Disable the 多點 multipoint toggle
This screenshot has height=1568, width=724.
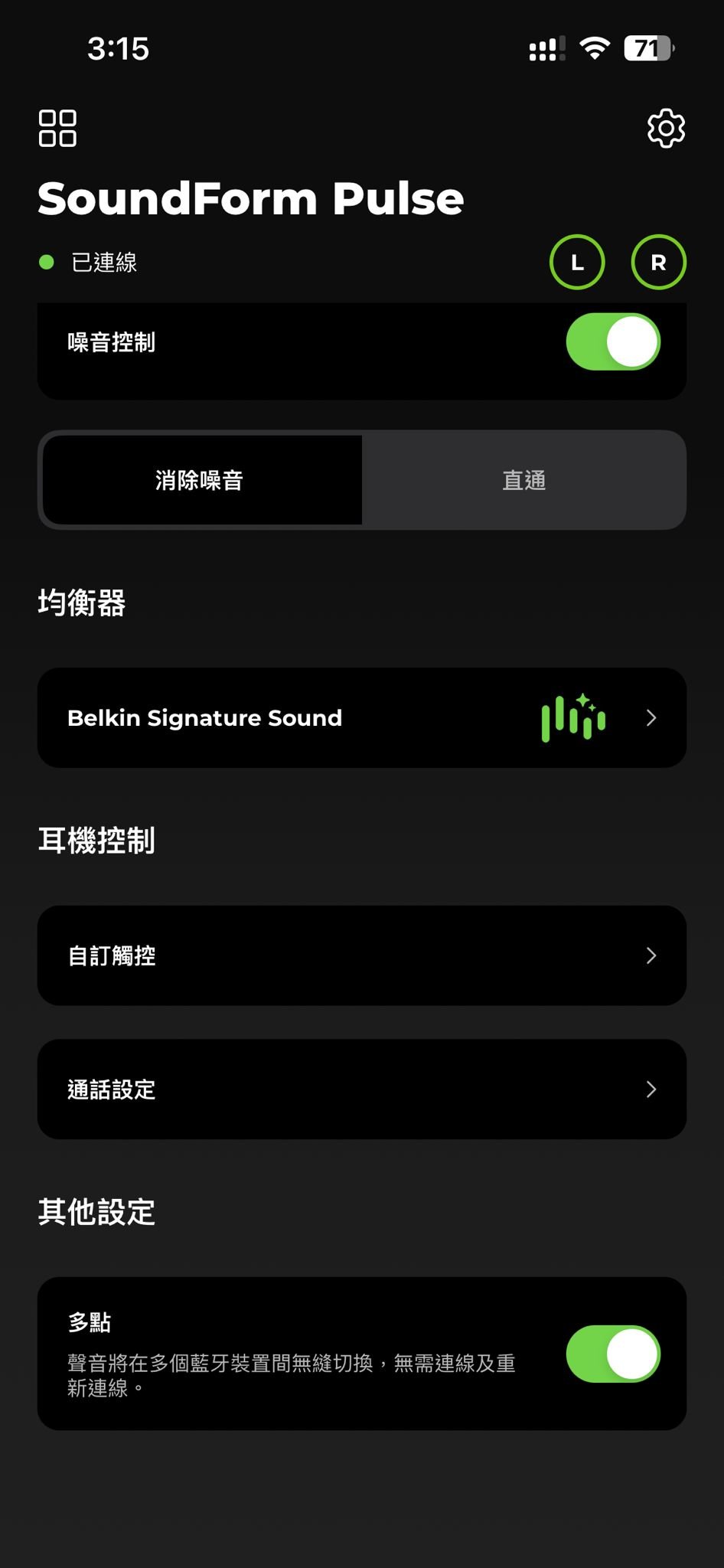(x=613, y=1354)
